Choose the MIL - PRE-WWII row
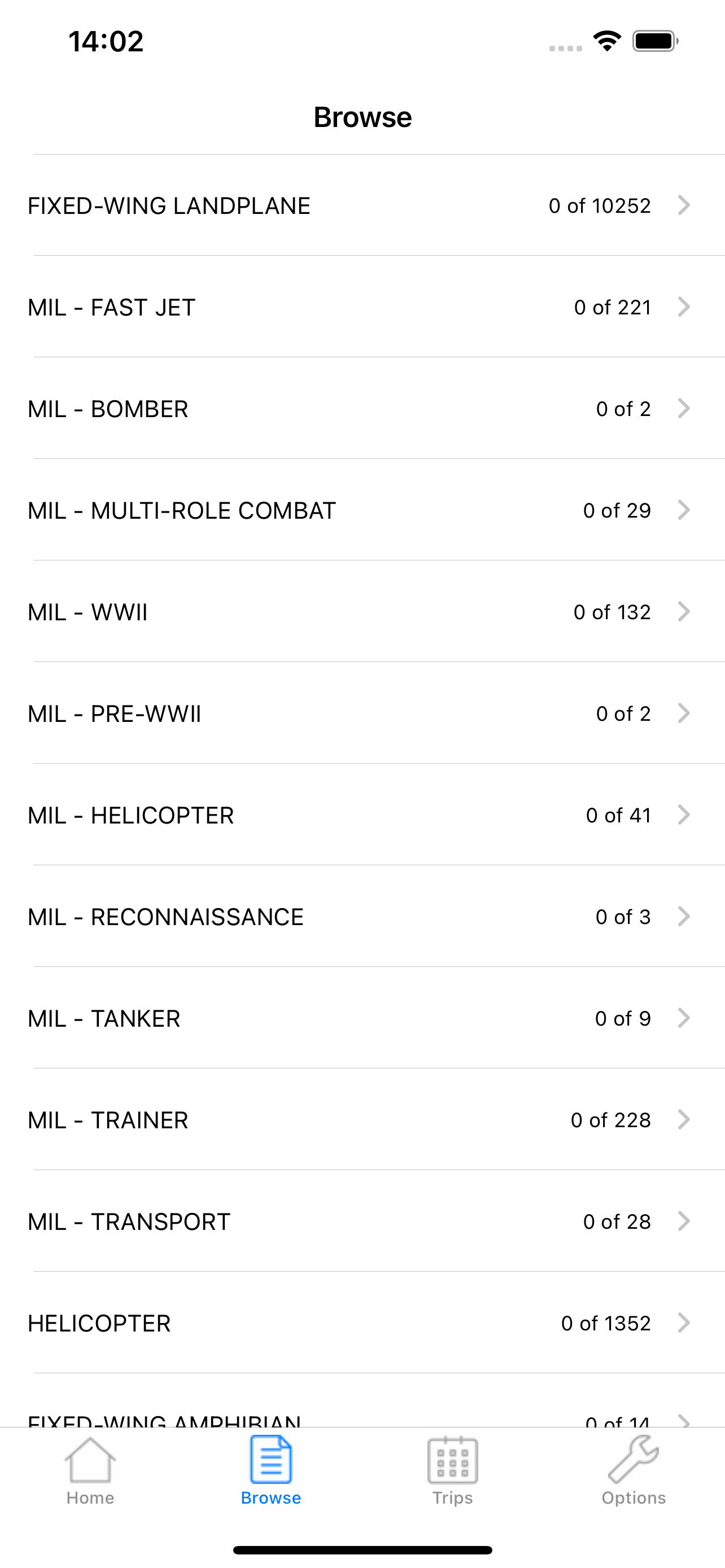 tap(362, 714)
